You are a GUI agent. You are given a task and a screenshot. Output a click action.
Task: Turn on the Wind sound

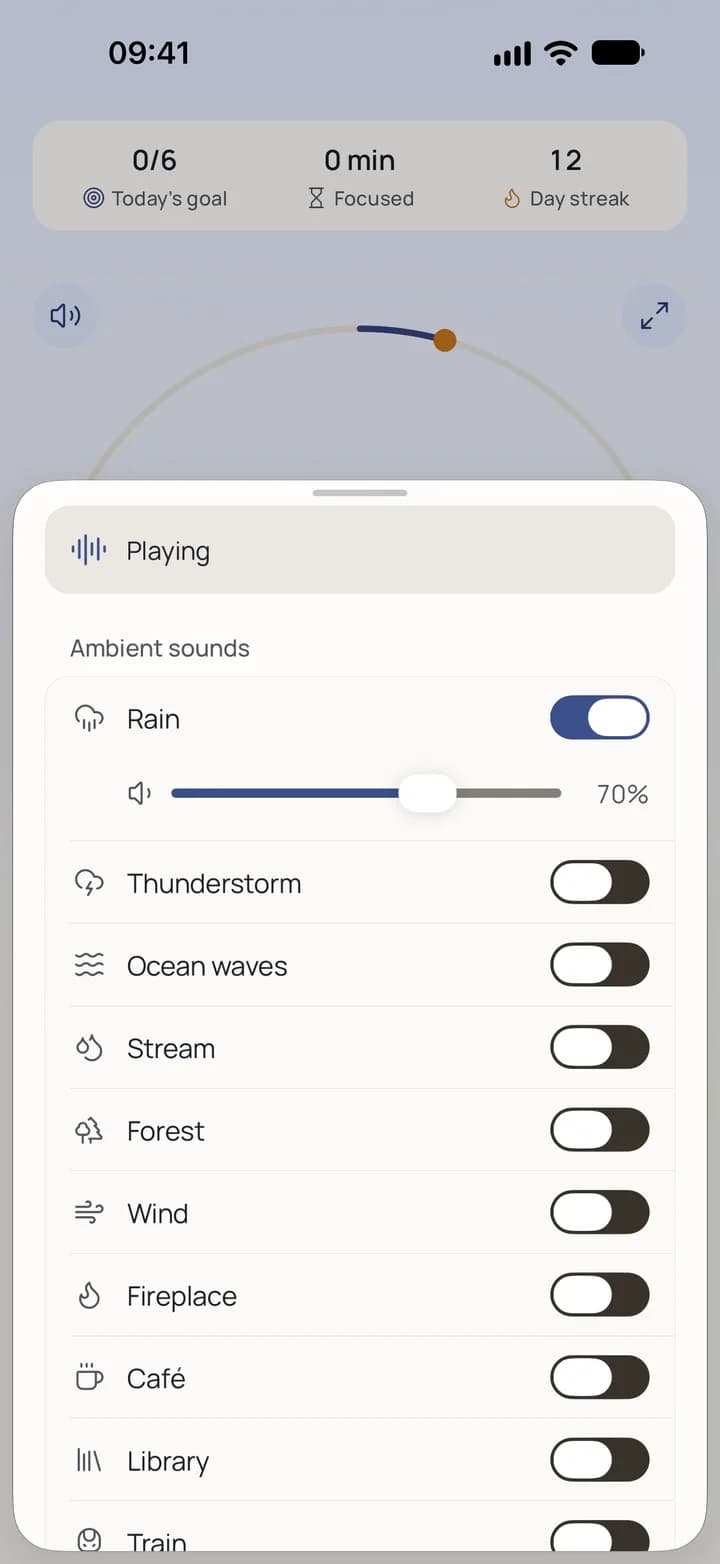coord(600,1212)
